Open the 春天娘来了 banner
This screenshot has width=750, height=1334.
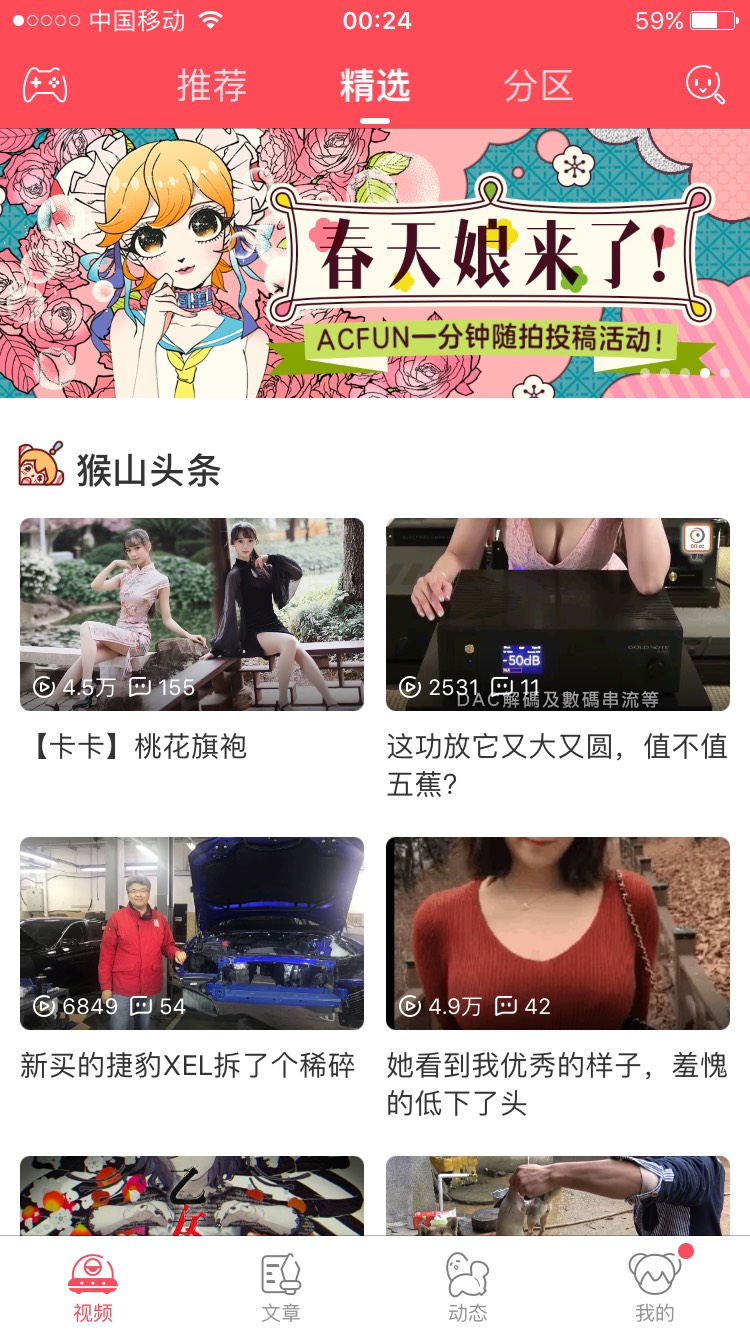375,263
